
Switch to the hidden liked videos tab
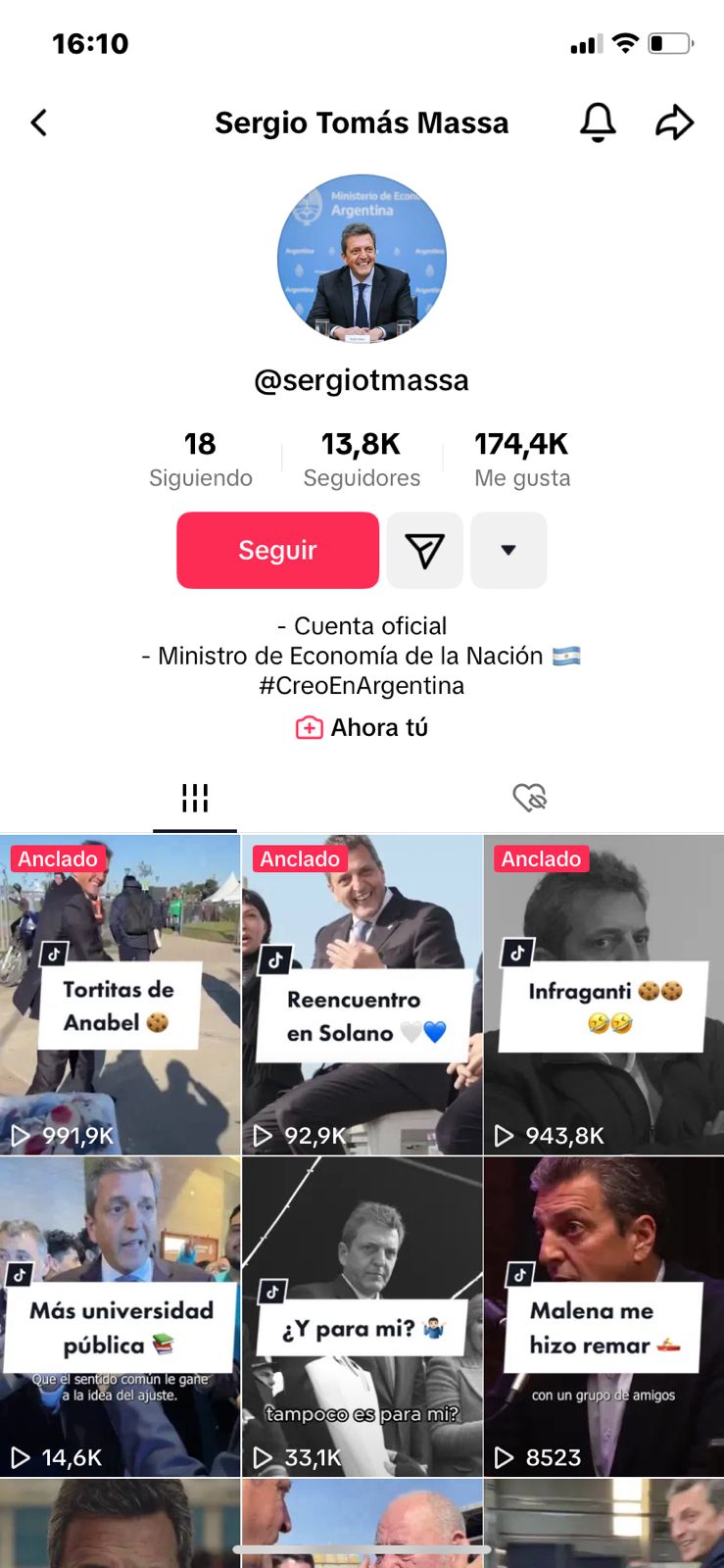pos(529,798)
